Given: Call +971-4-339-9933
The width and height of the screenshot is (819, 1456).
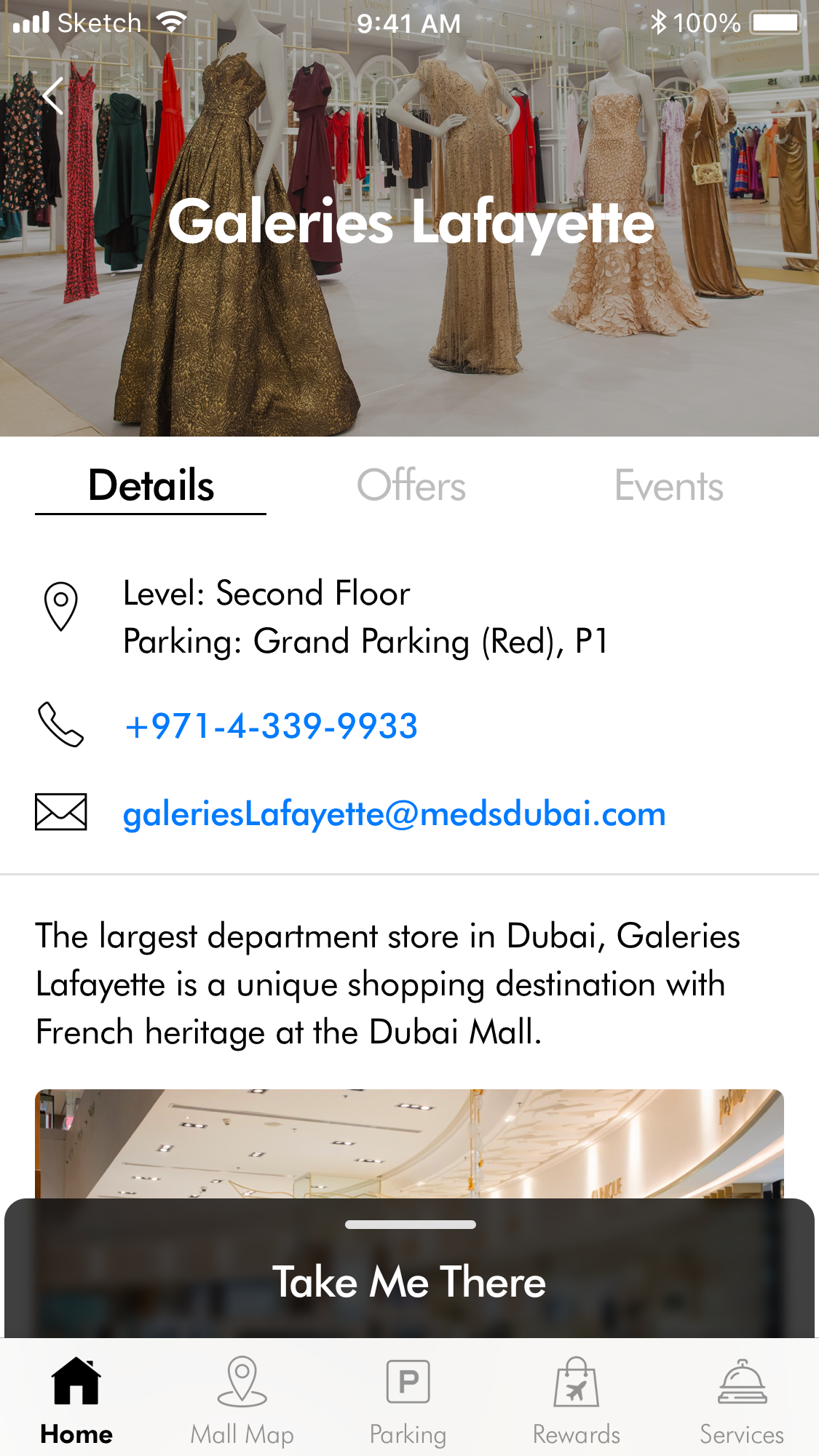Looking at the screenshot, I should pos(271,725).
